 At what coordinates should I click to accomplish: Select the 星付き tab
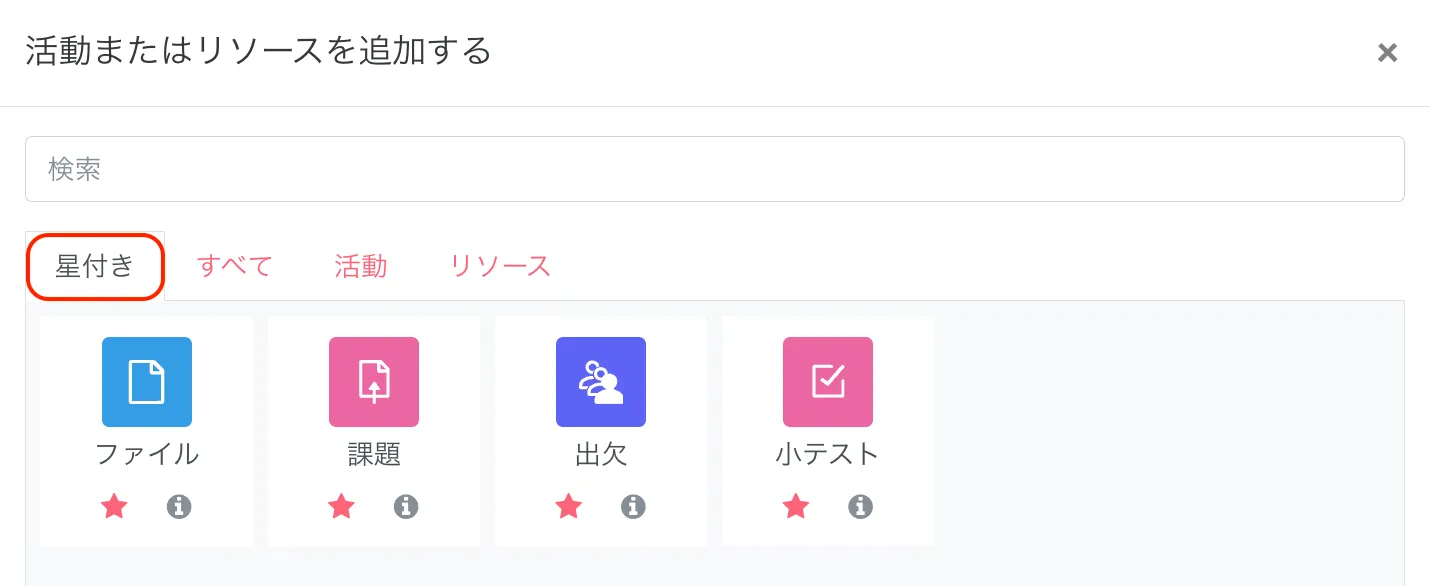(x=95, y=266)
